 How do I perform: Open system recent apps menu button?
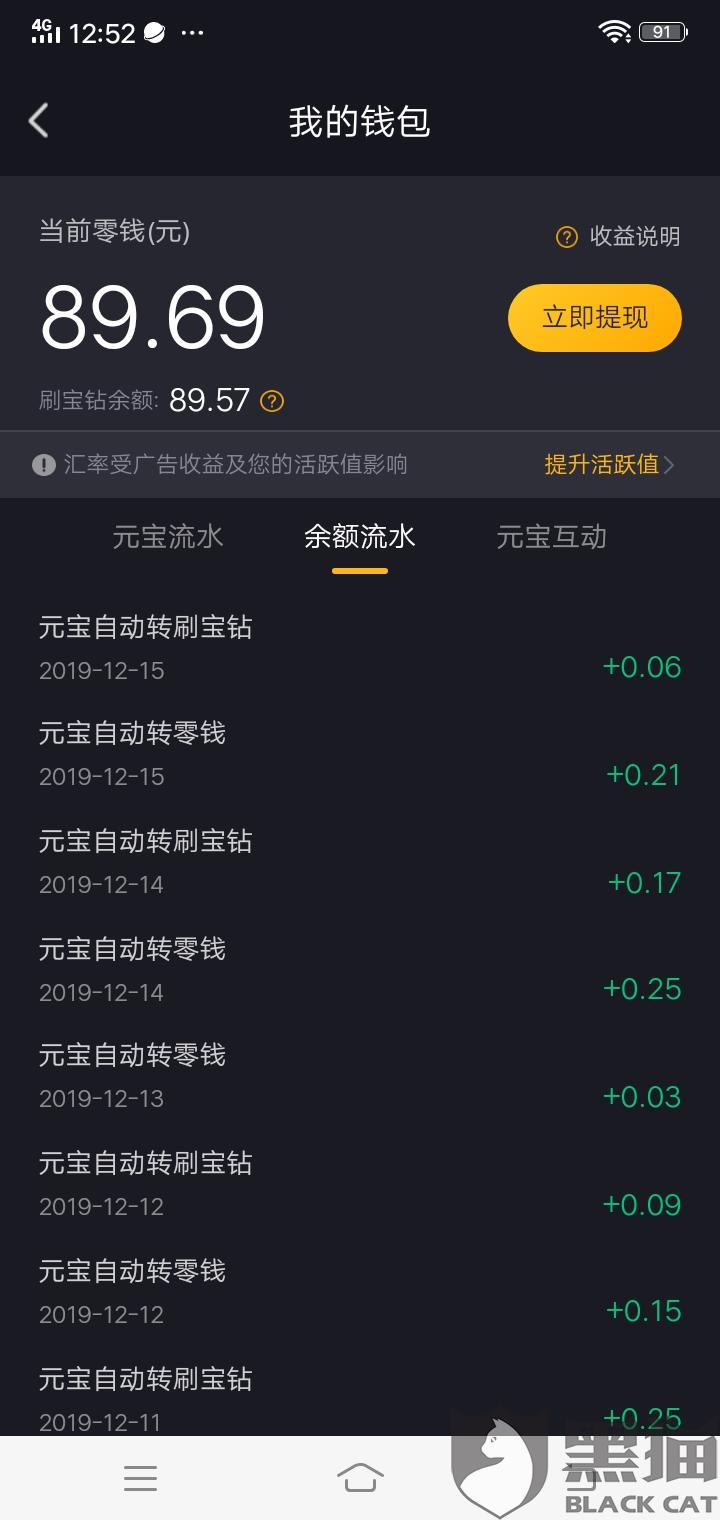tap(140, 1478)
